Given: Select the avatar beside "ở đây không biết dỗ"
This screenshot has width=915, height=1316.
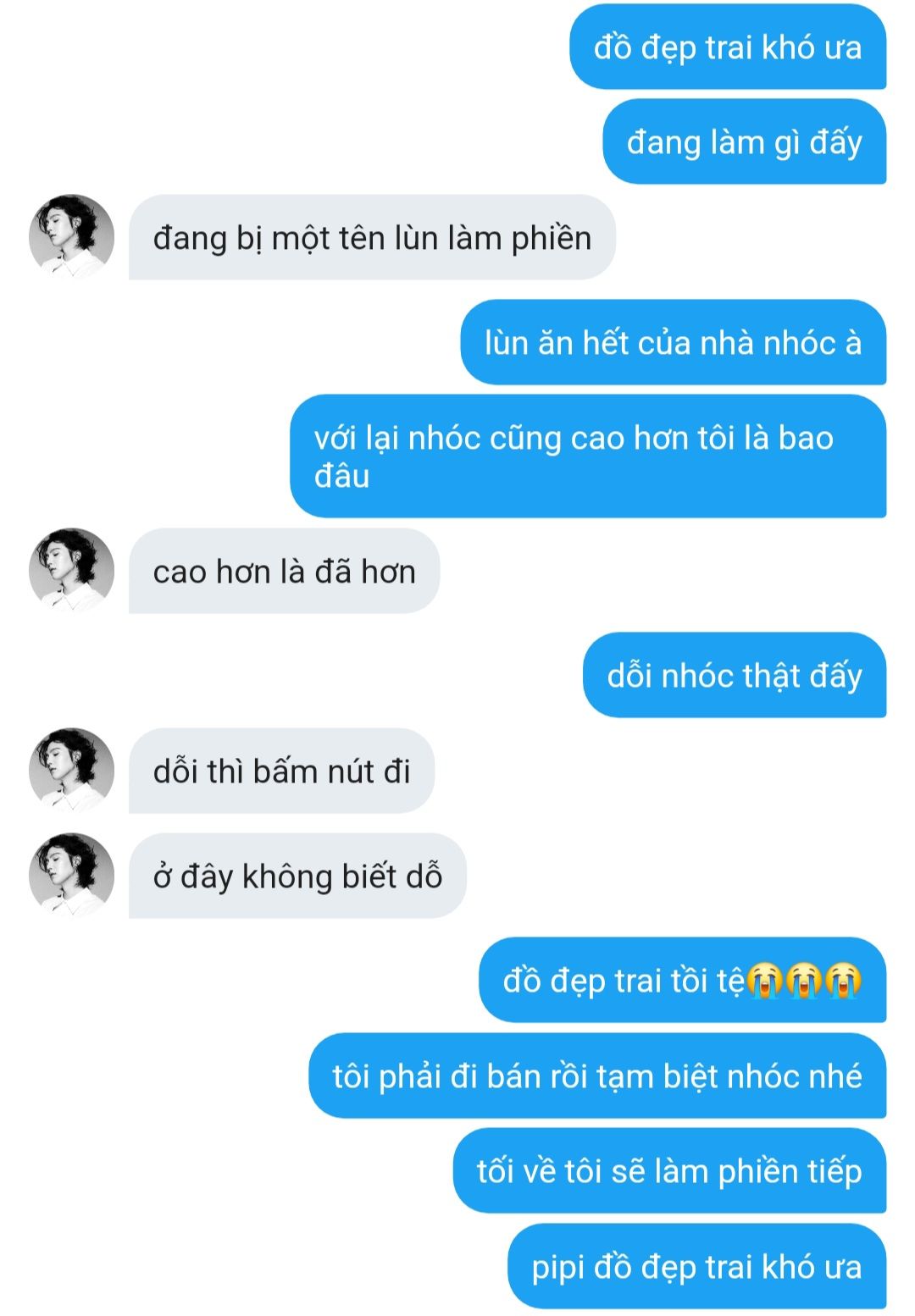Looking at the screenshot, I should (x=71, y=876).
